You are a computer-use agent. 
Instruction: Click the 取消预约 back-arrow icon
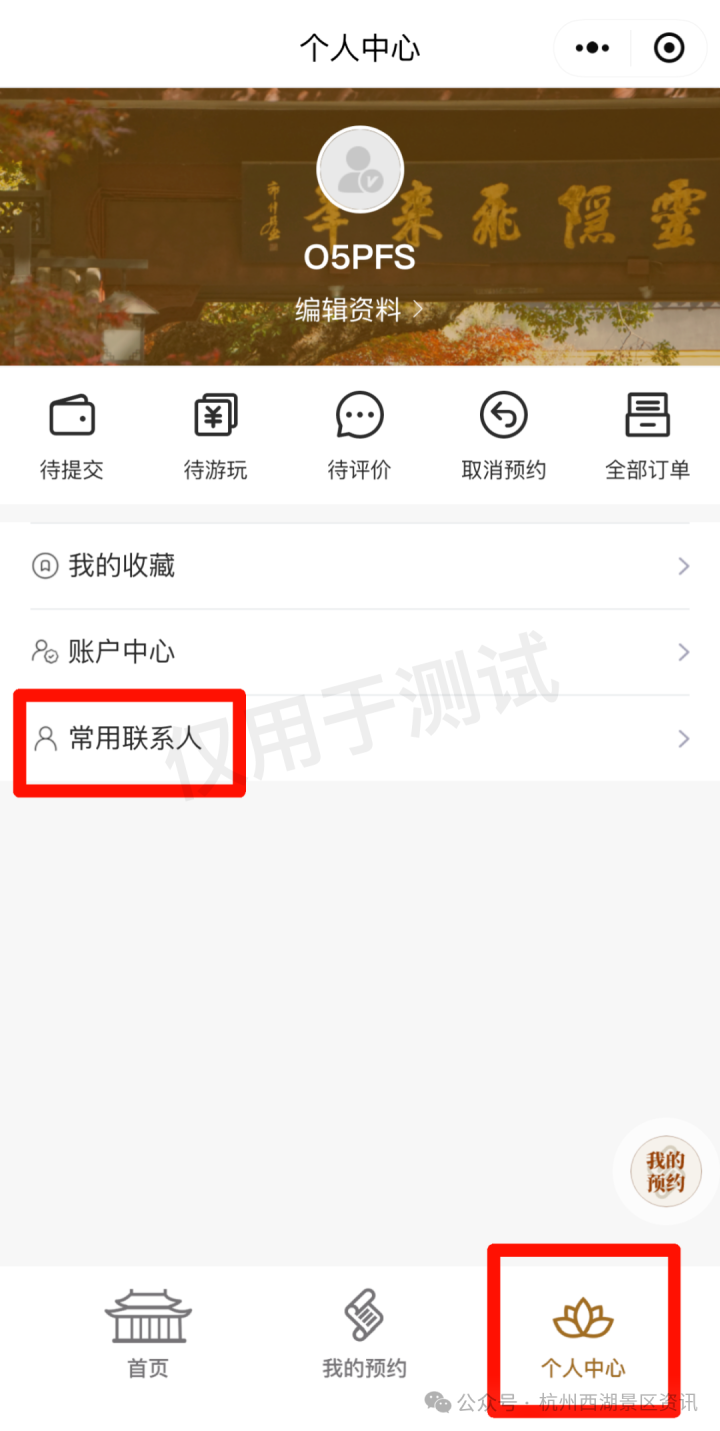[503, 414]
